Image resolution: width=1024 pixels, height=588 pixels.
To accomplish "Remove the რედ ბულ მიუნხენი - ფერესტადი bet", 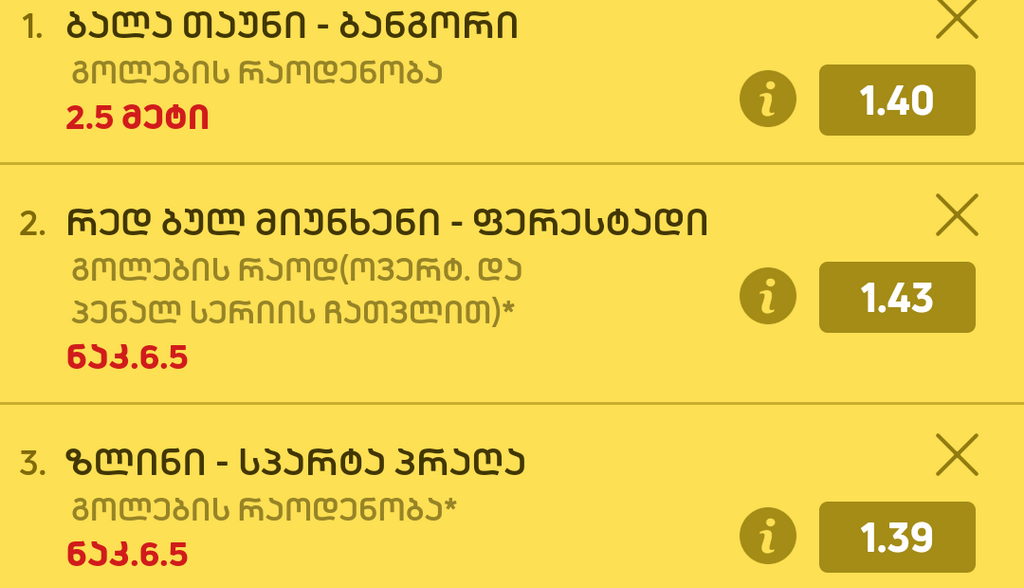I will [956, 215].
